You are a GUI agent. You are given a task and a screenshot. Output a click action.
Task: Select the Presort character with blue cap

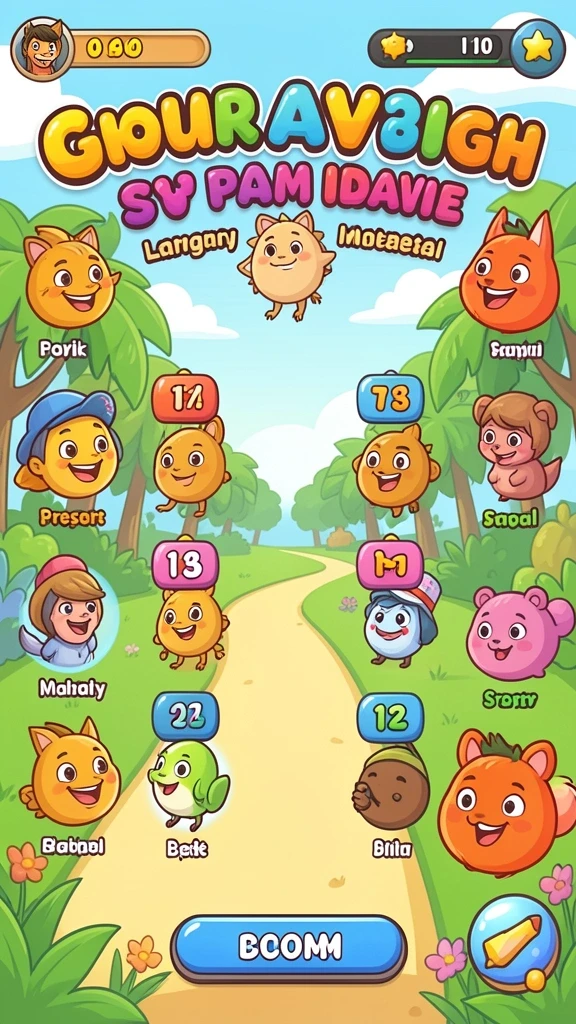click(x=68, y=445)
